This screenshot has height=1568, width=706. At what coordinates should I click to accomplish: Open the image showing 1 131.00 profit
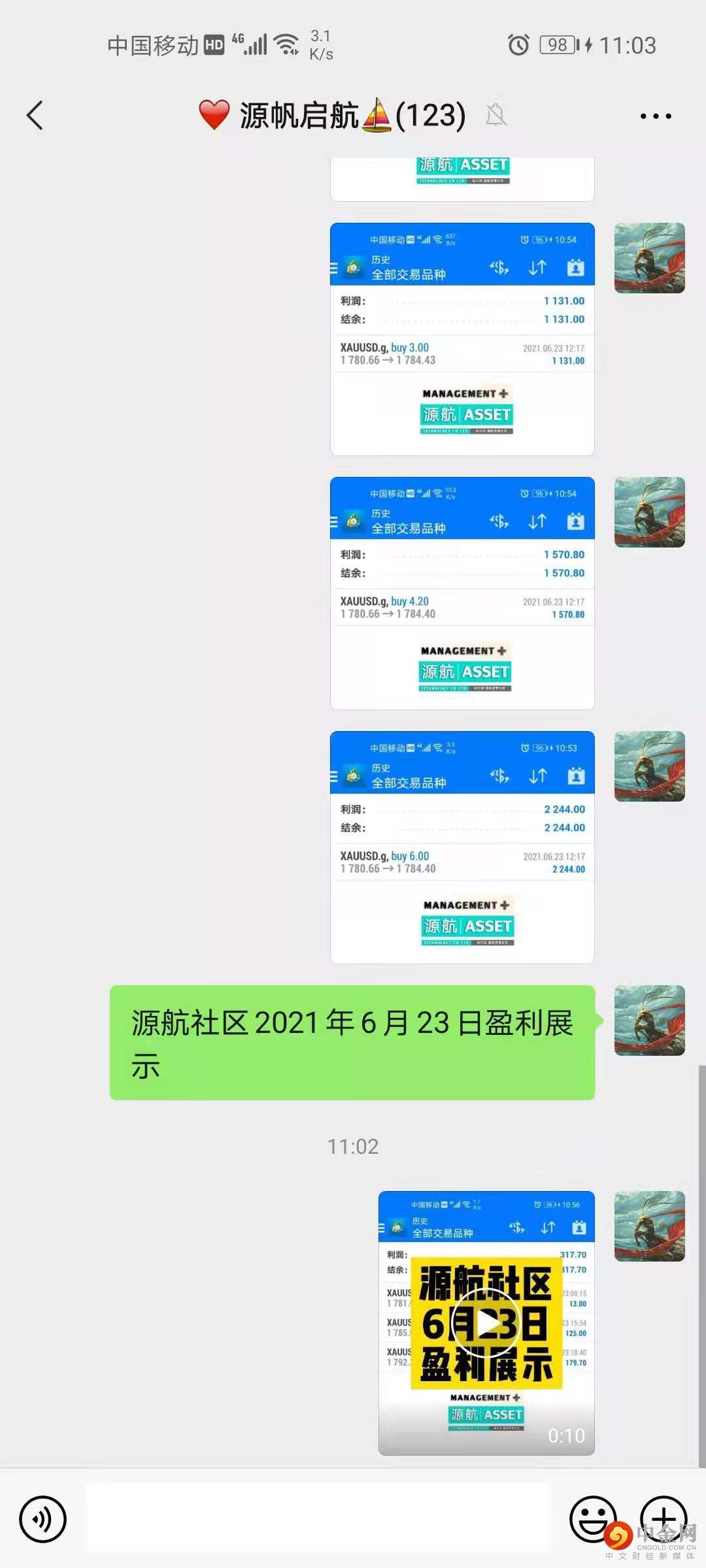(x=462, y=338)
